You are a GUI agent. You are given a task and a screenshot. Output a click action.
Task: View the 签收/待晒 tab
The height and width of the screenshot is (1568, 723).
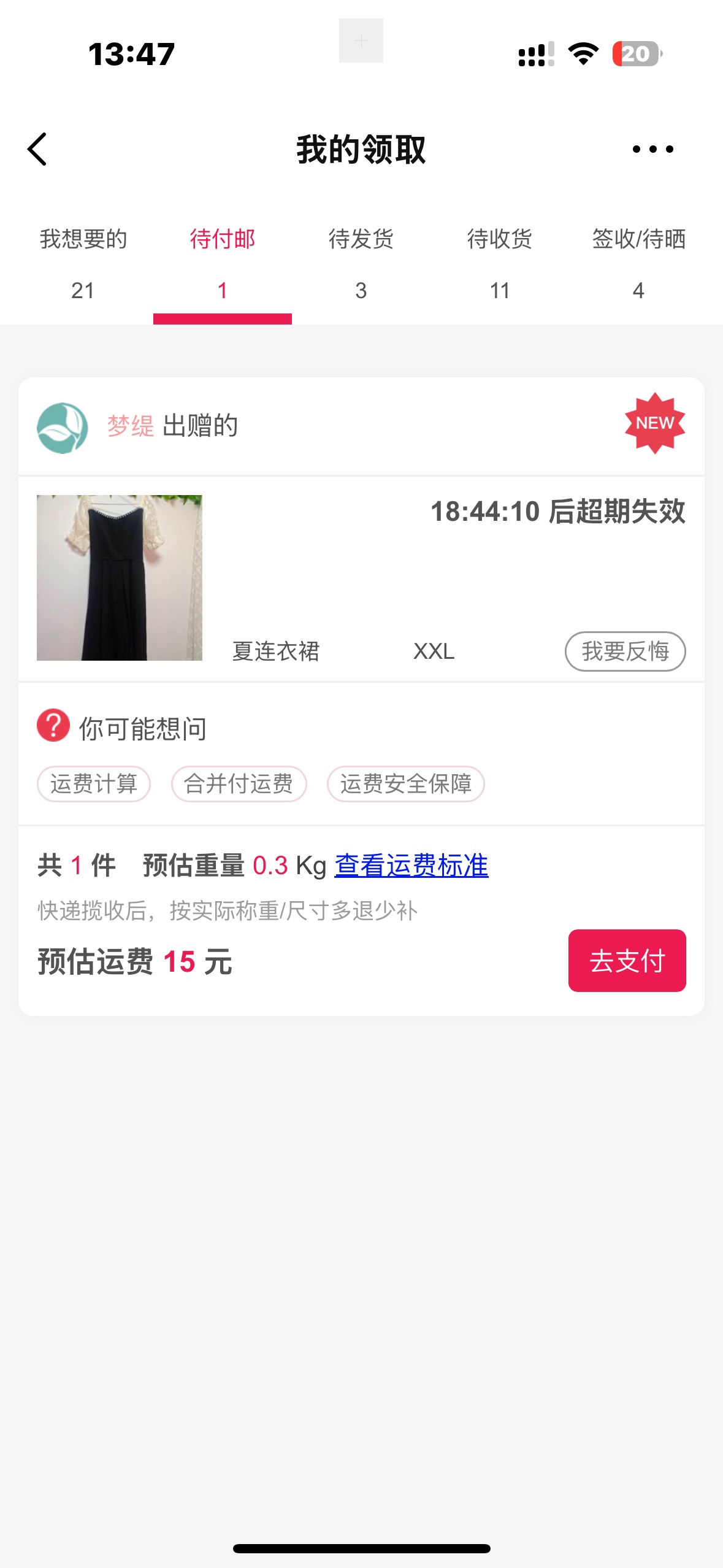[x=638, y=263]
